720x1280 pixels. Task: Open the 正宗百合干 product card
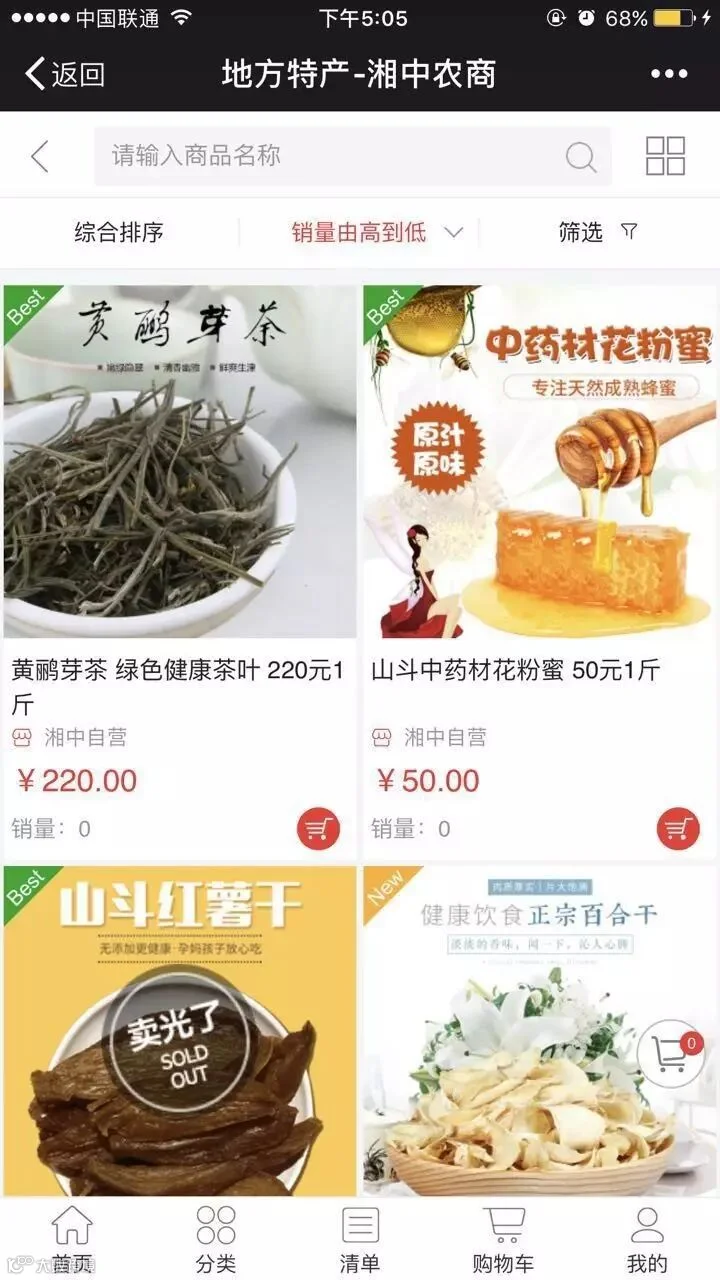pos(540,1031)
